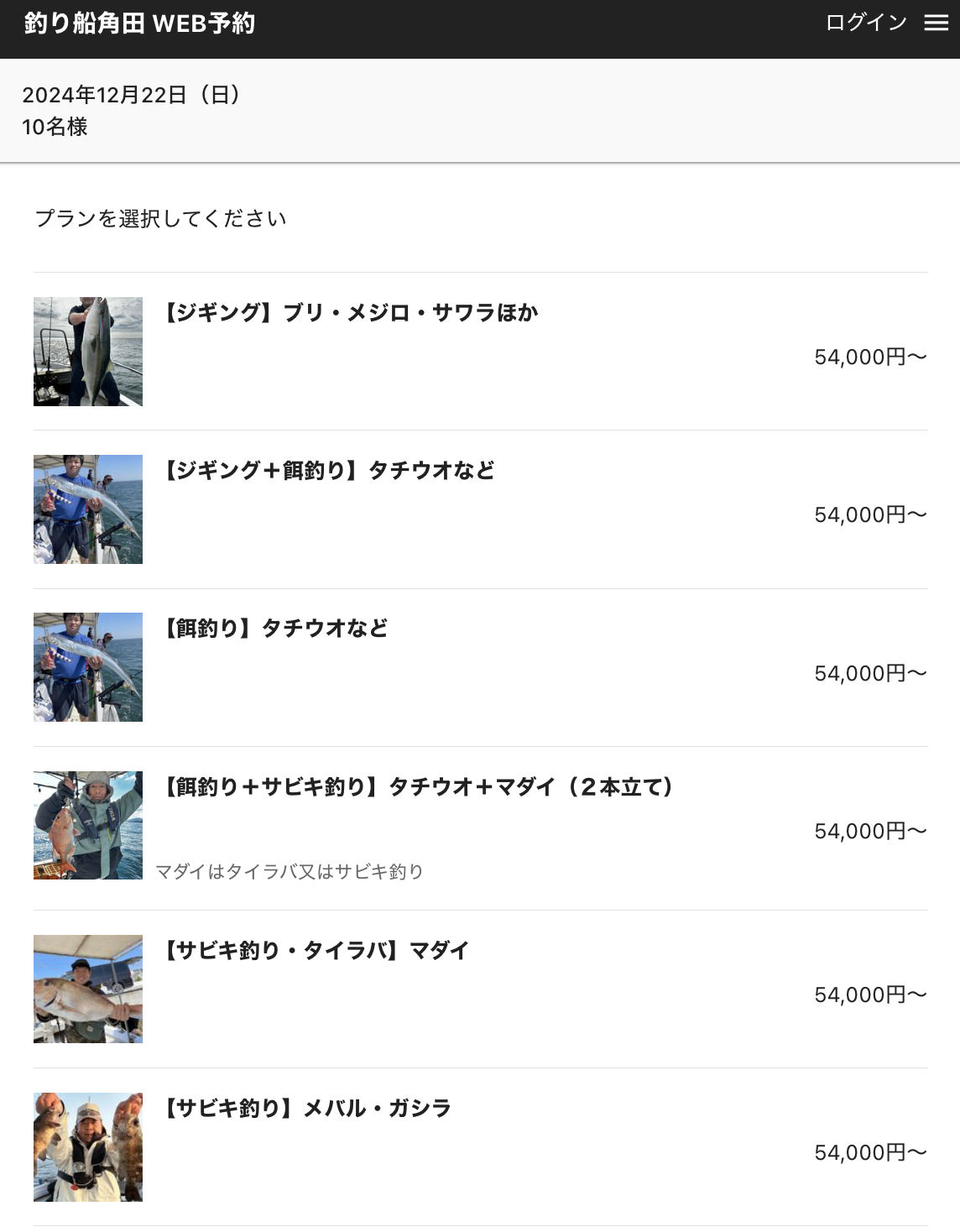Open the 釣り船角田 WEB予約 site title
This screenshot has width=960, height=1232.
click(139, 23)
